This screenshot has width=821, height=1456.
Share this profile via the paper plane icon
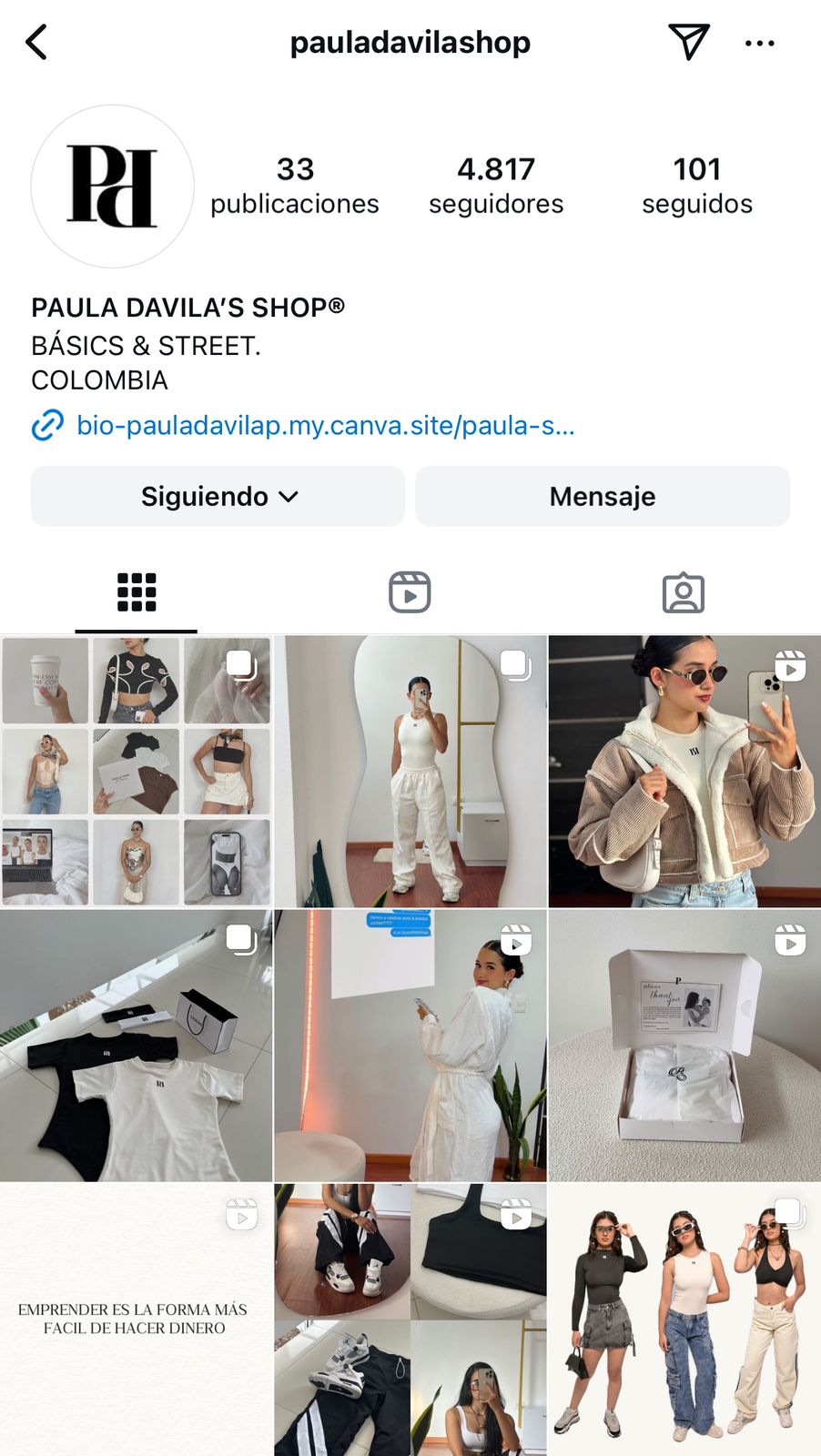(688, 42)
